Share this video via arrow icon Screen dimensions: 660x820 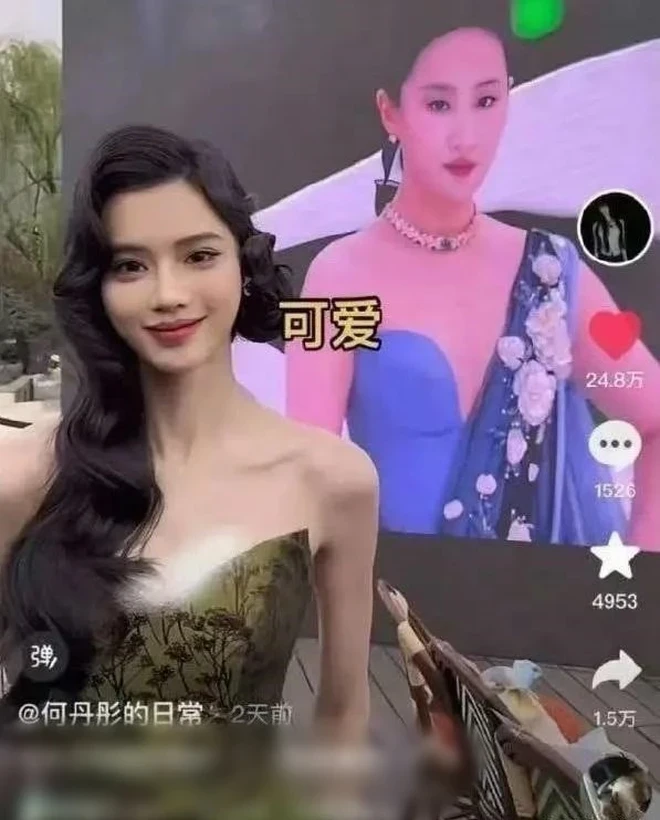coord(615,672)
